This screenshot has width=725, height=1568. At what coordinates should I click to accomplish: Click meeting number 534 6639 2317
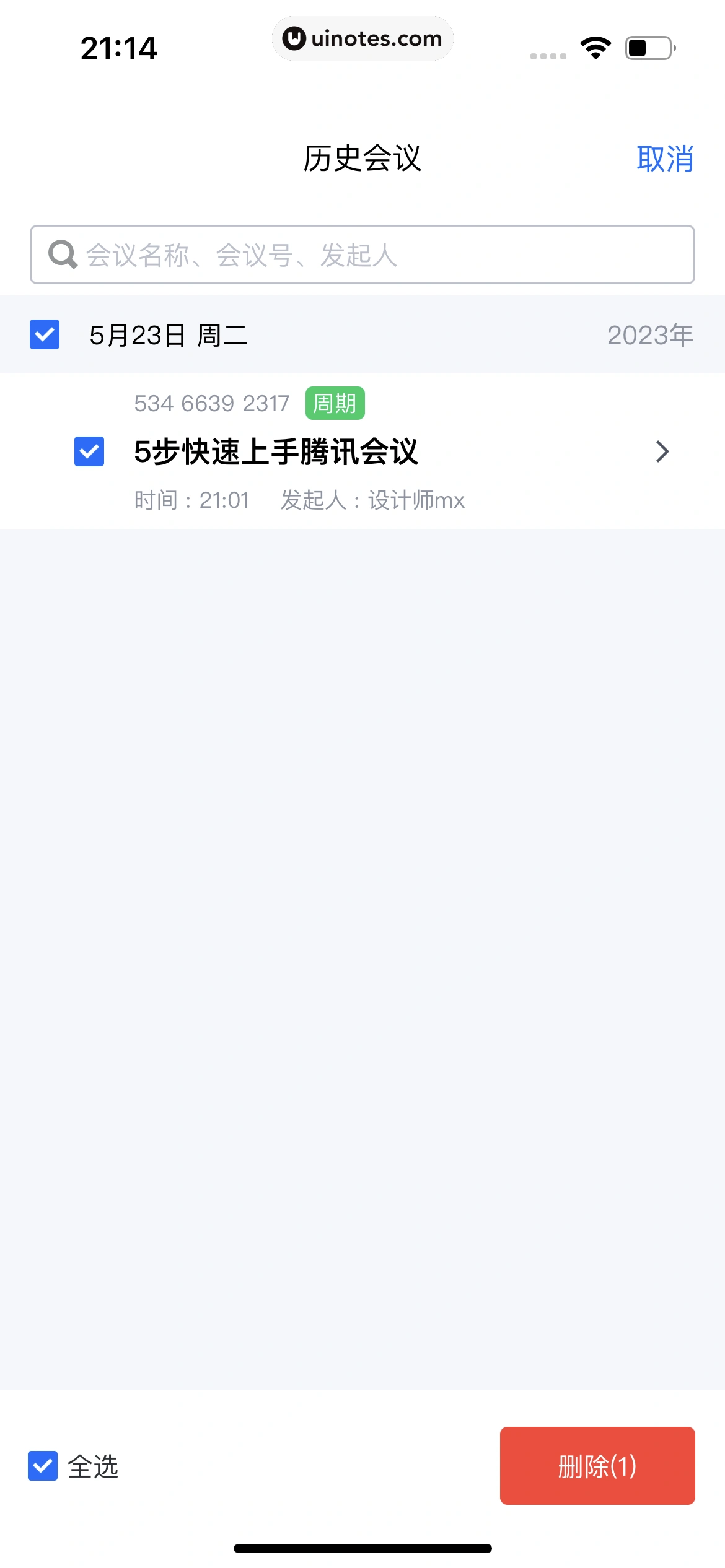[x=212, y=403]
